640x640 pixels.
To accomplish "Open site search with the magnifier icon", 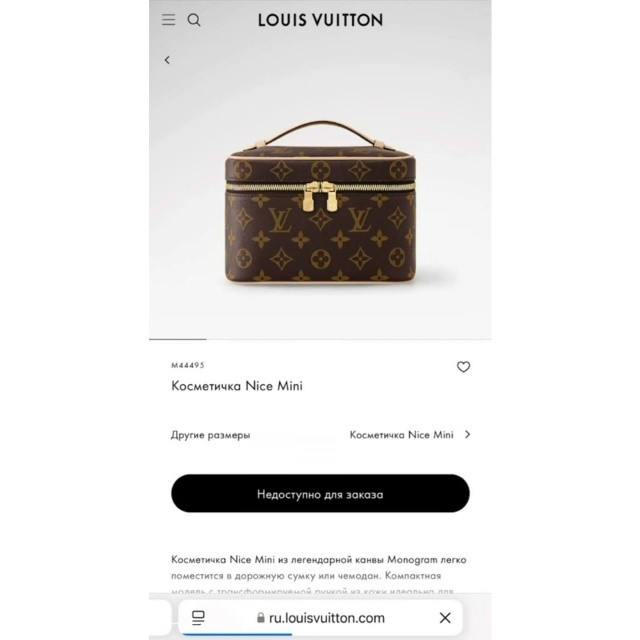I will pos(194,20).
